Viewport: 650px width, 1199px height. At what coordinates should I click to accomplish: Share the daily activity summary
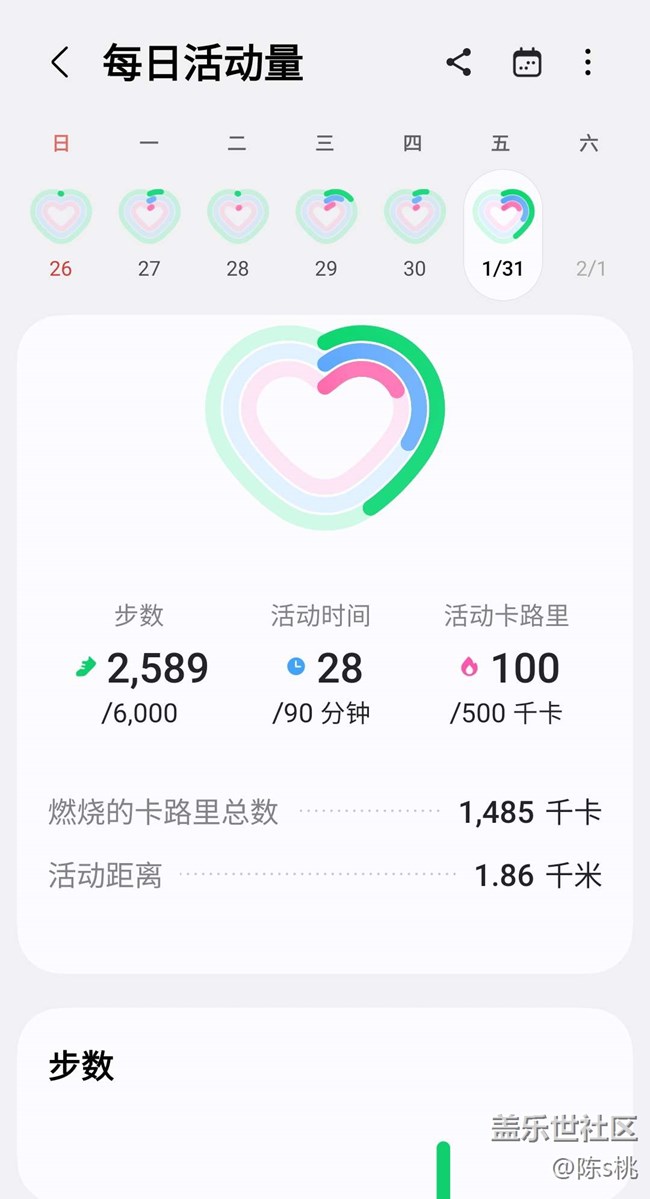(459, 62)
